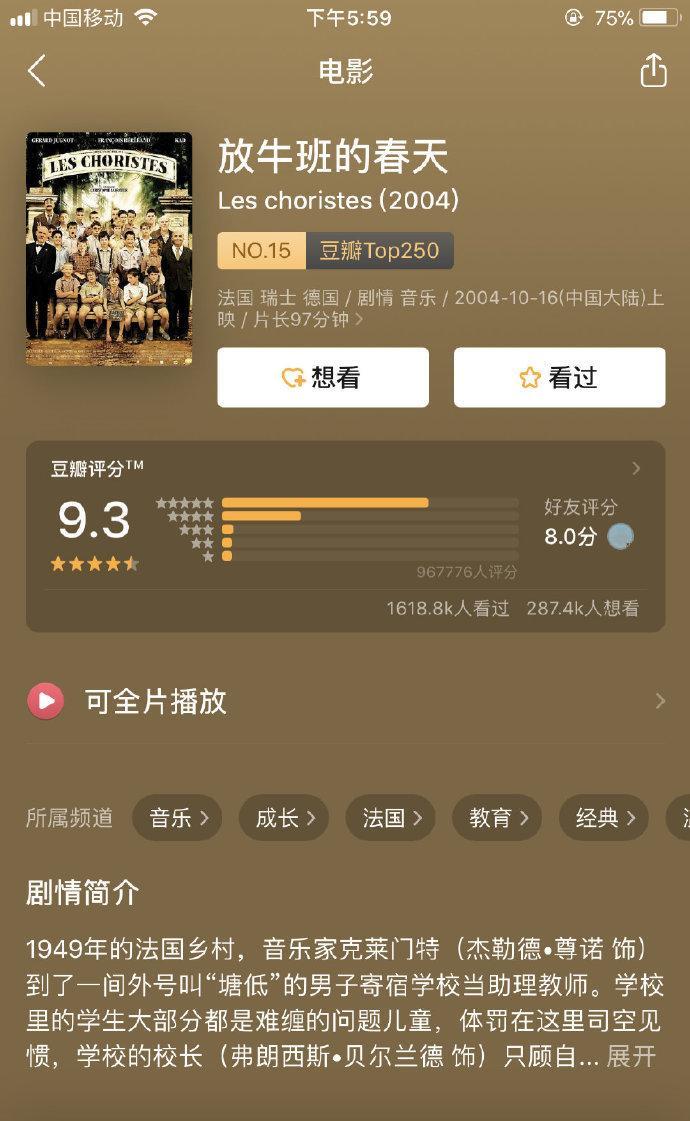Image resolution: width=690 pixels, height=1121 pixels.
Task: View the 经典 channel chip
Action: click(604, 818)
